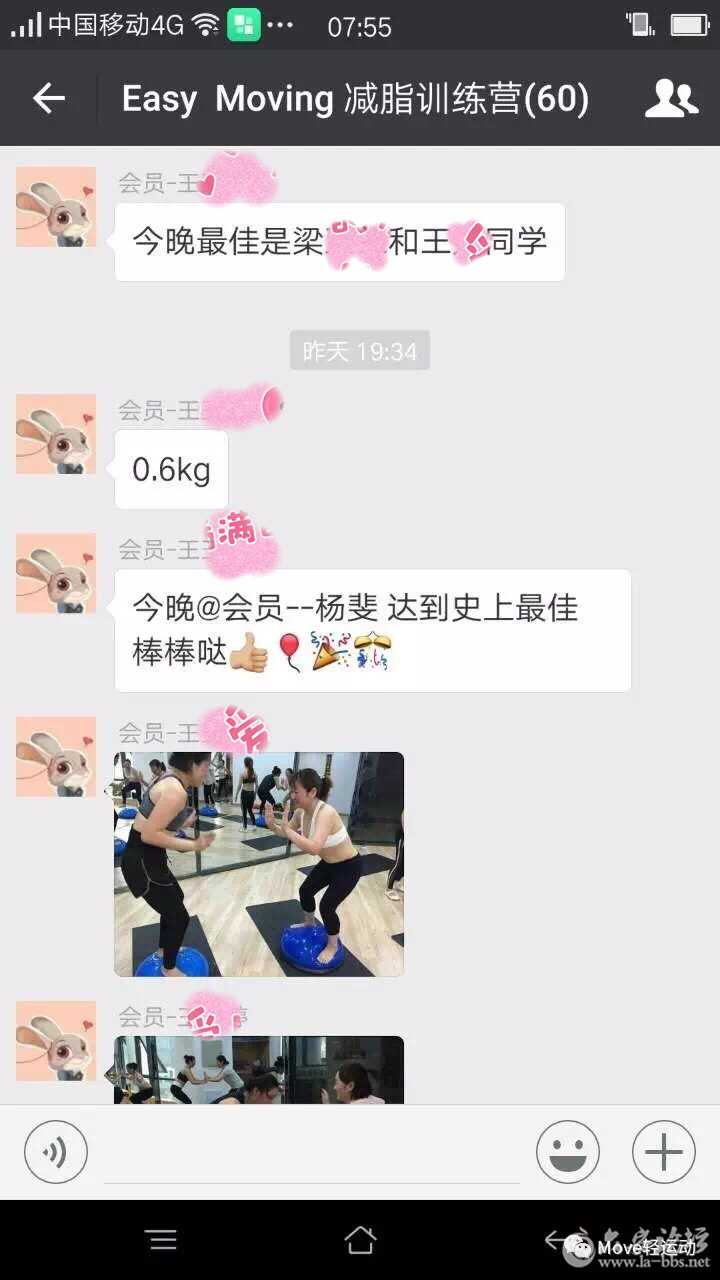Viewport: 720px width, 1280px height.
Task: Tap sender avatar beside the 0.6kg message
Action: click(x=56, y=434)
